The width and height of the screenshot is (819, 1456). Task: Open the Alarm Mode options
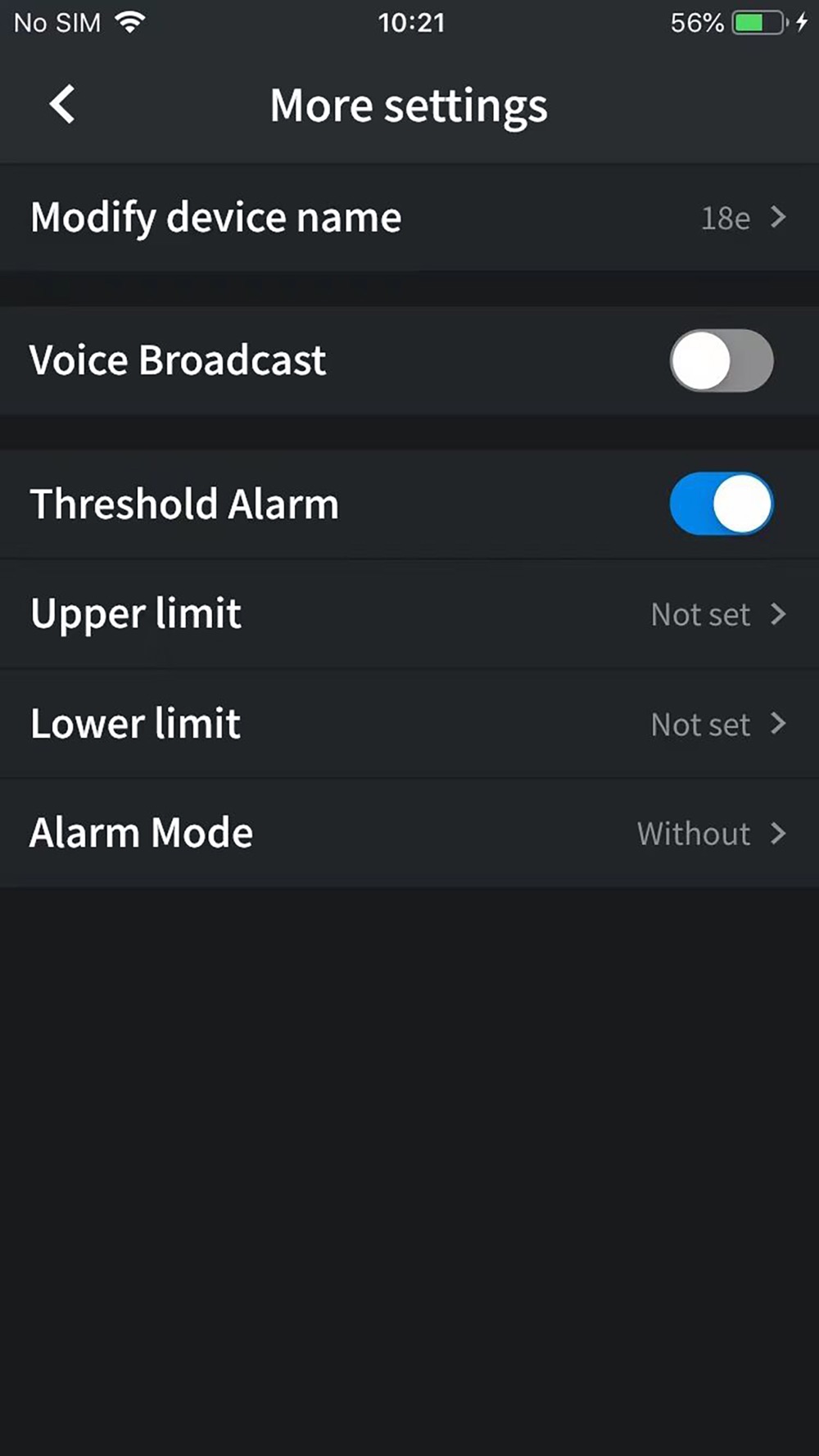click(x=409, y=833)
